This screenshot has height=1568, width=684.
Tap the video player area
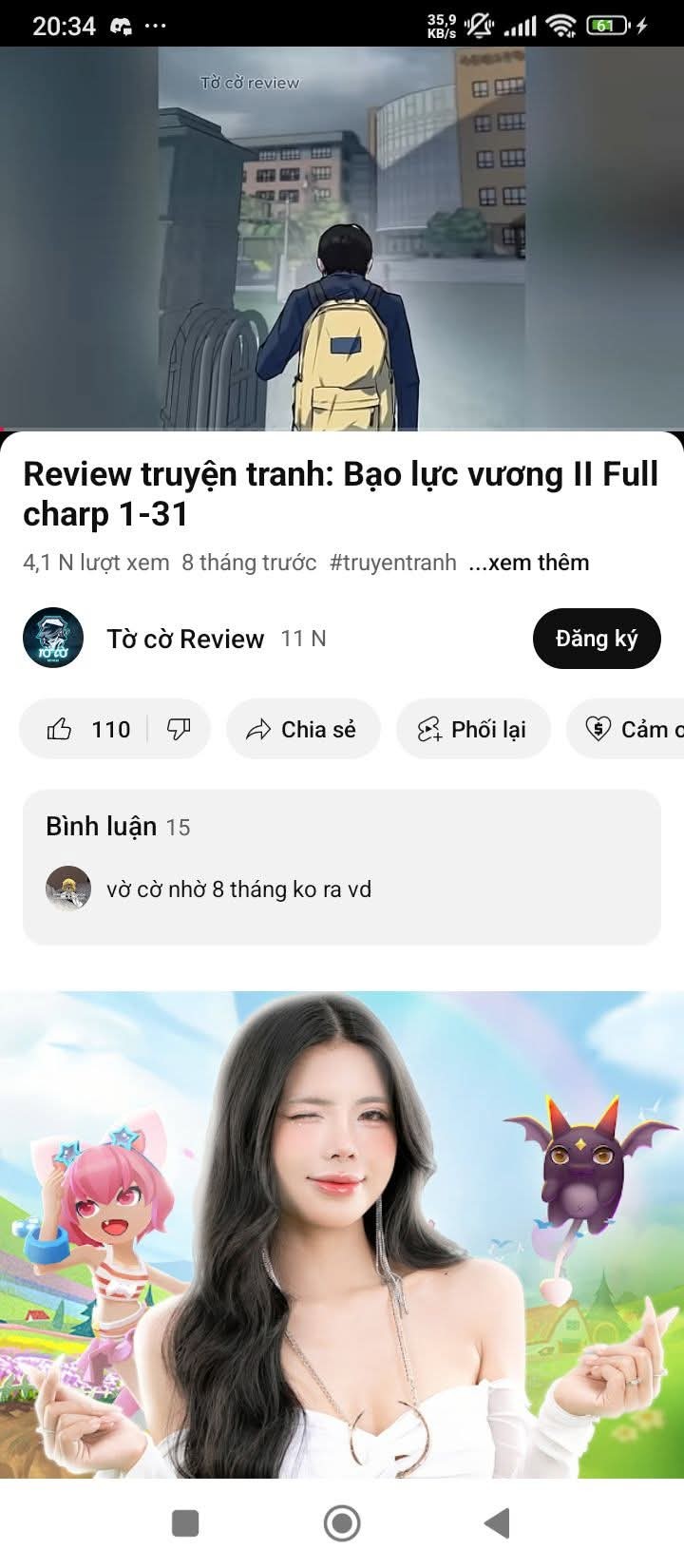342,239
